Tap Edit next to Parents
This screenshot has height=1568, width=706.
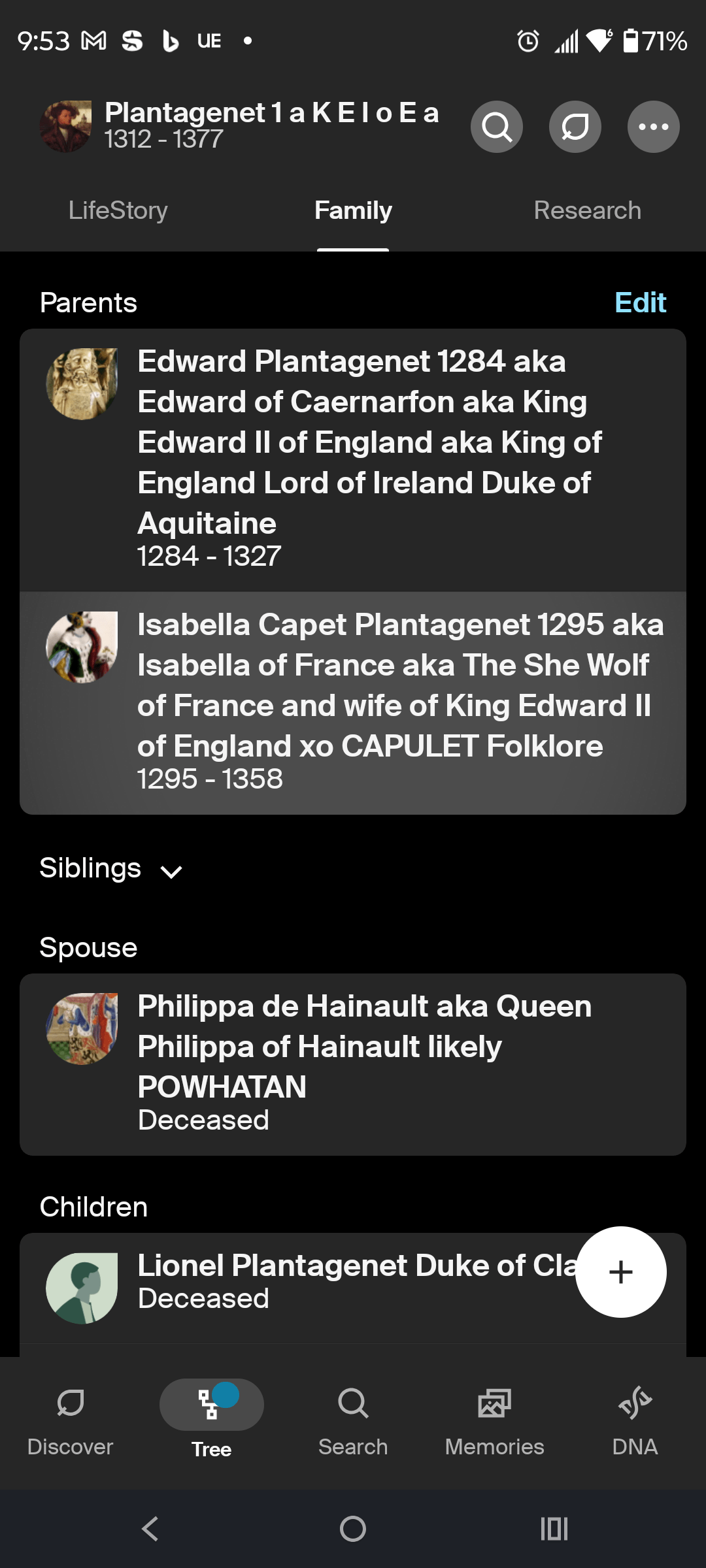click(x=639, y=302)
